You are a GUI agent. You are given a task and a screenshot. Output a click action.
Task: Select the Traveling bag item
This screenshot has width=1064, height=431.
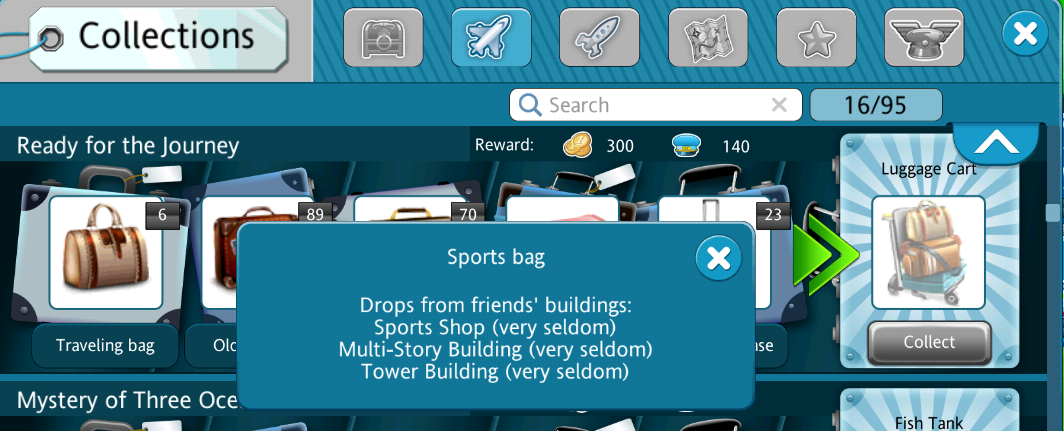(x=105, y=252)
